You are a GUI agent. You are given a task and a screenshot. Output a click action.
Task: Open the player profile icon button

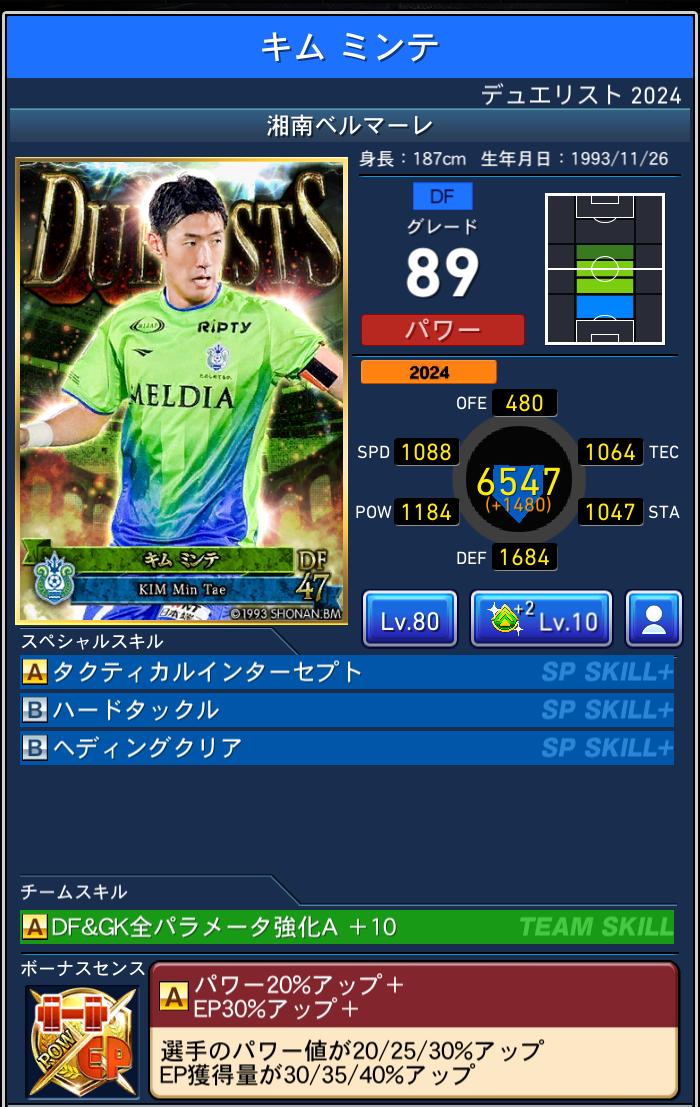tap(653, 620)
